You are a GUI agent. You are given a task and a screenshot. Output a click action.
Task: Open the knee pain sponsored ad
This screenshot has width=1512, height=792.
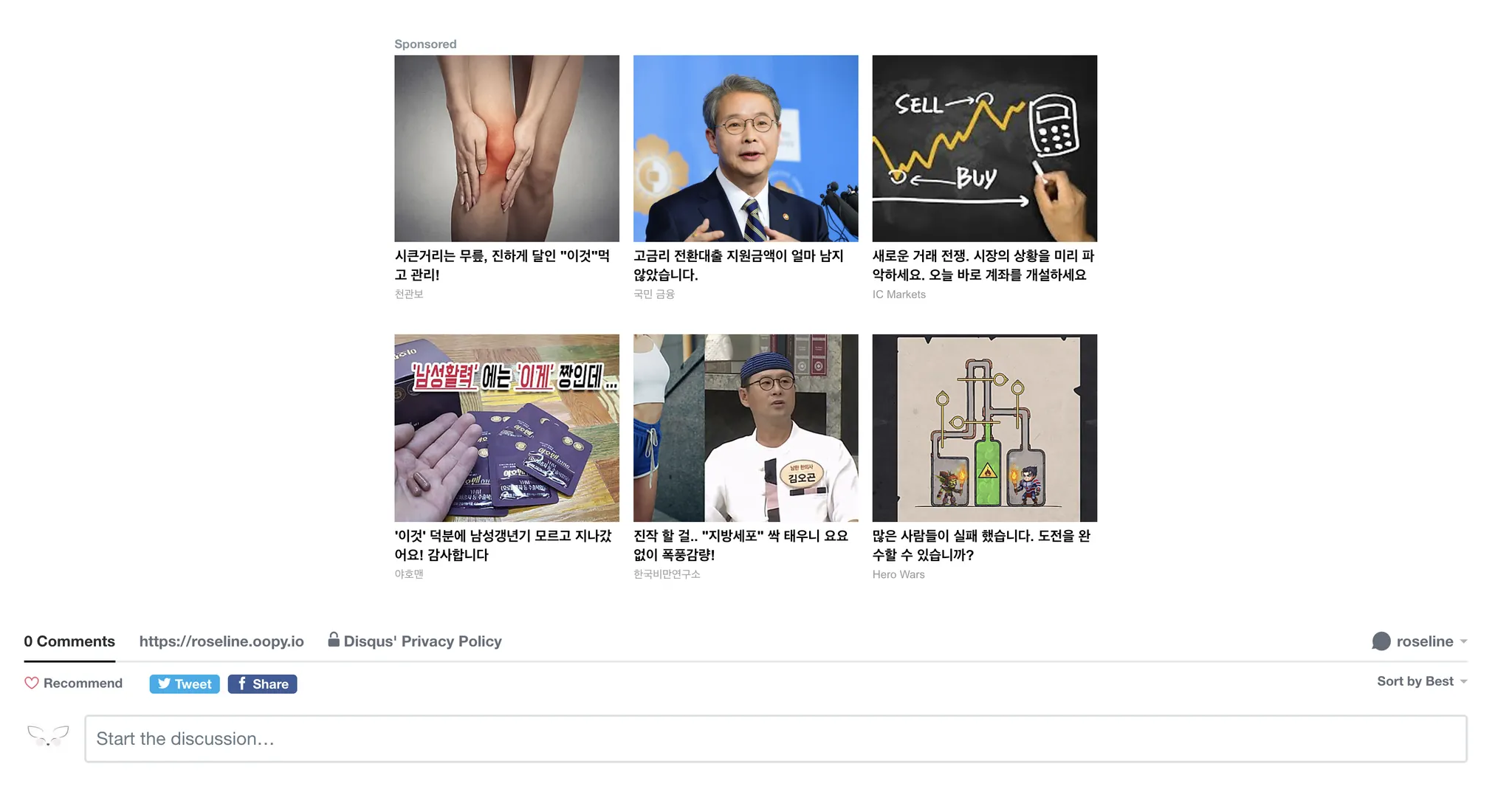[506, 148]
